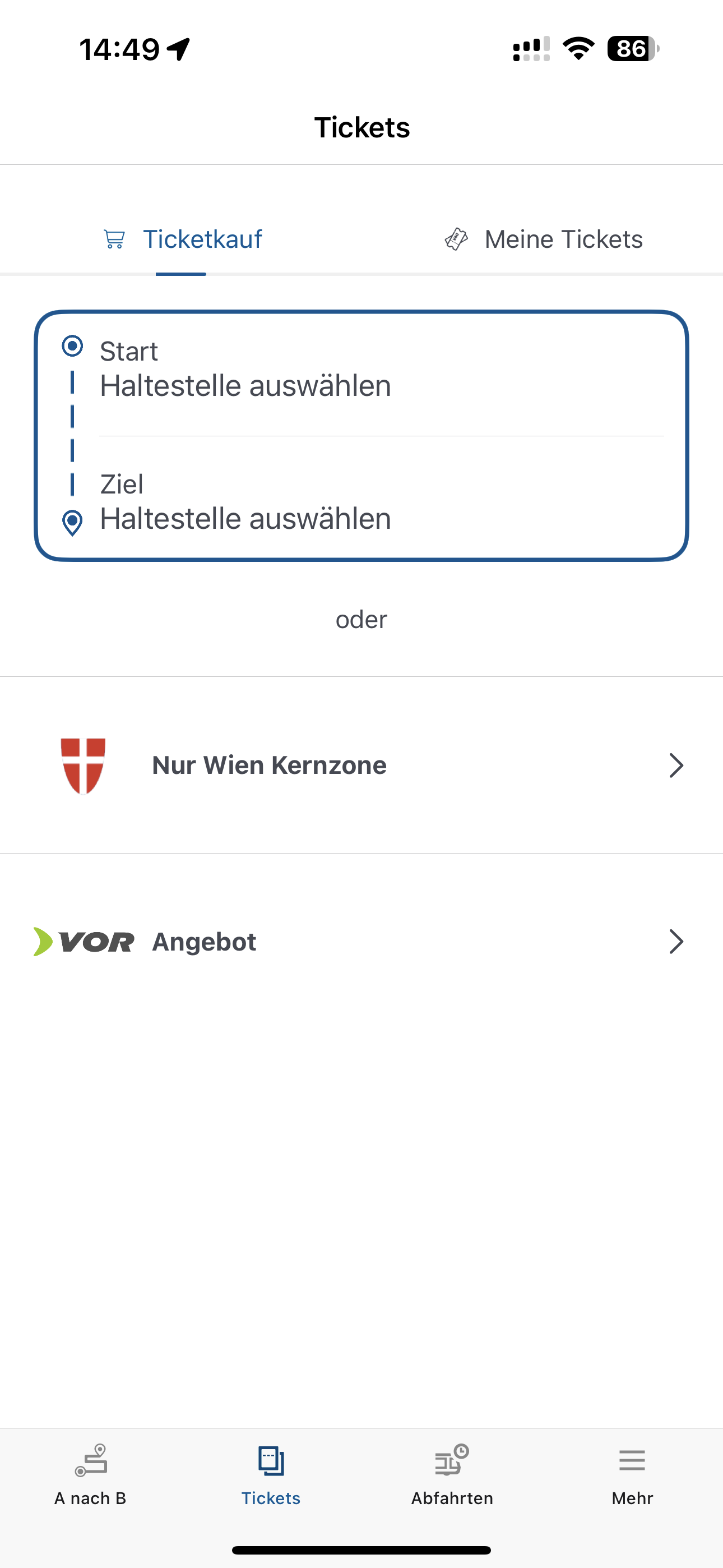Expand Nur Wien Kernzone with its chevron
Image resolution: width=723 pixels, height=1568 pixels.
click(x=675, y=765)
